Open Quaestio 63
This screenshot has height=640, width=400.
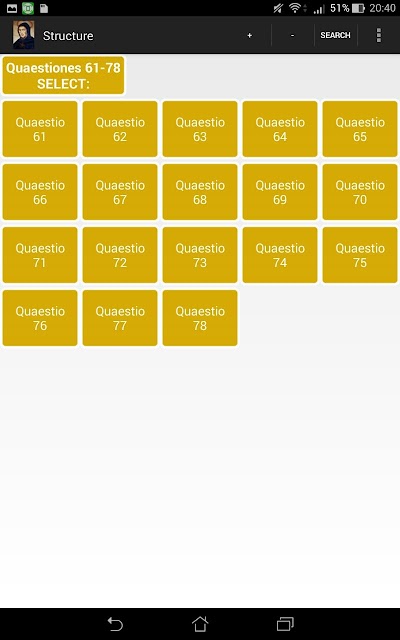(x=200, y=129)
